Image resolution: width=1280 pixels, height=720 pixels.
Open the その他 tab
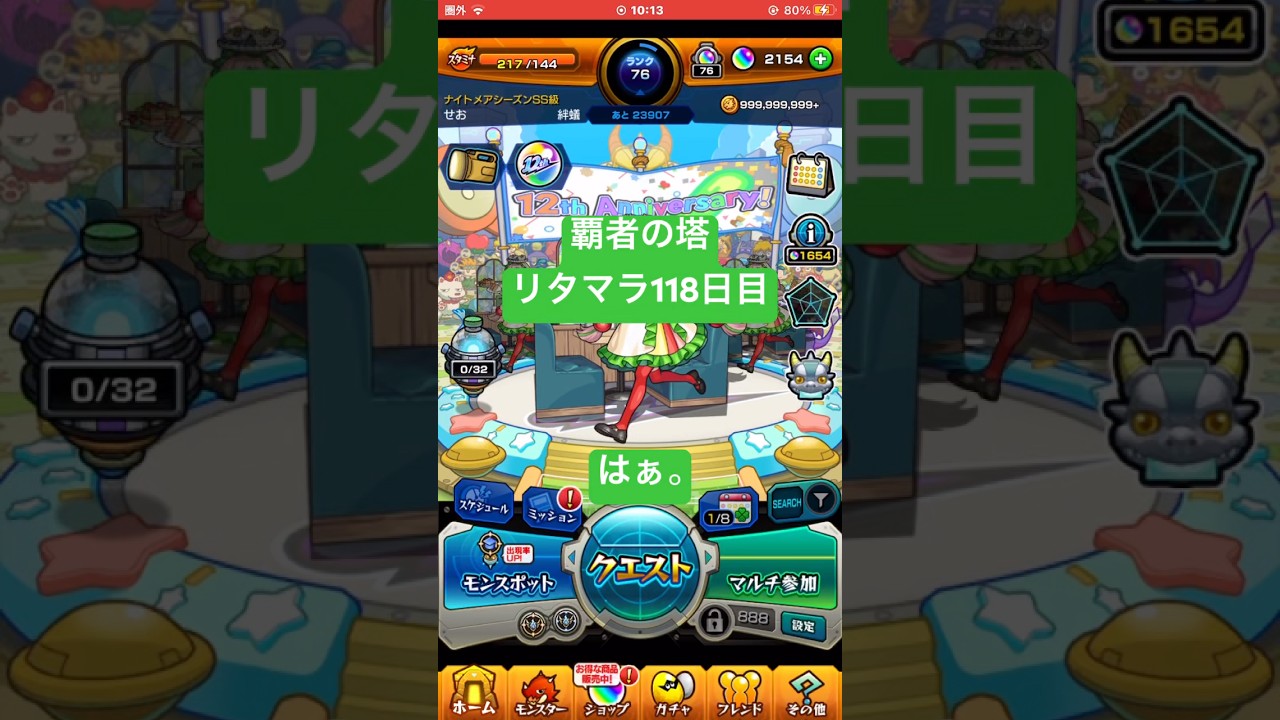point(806,693)
